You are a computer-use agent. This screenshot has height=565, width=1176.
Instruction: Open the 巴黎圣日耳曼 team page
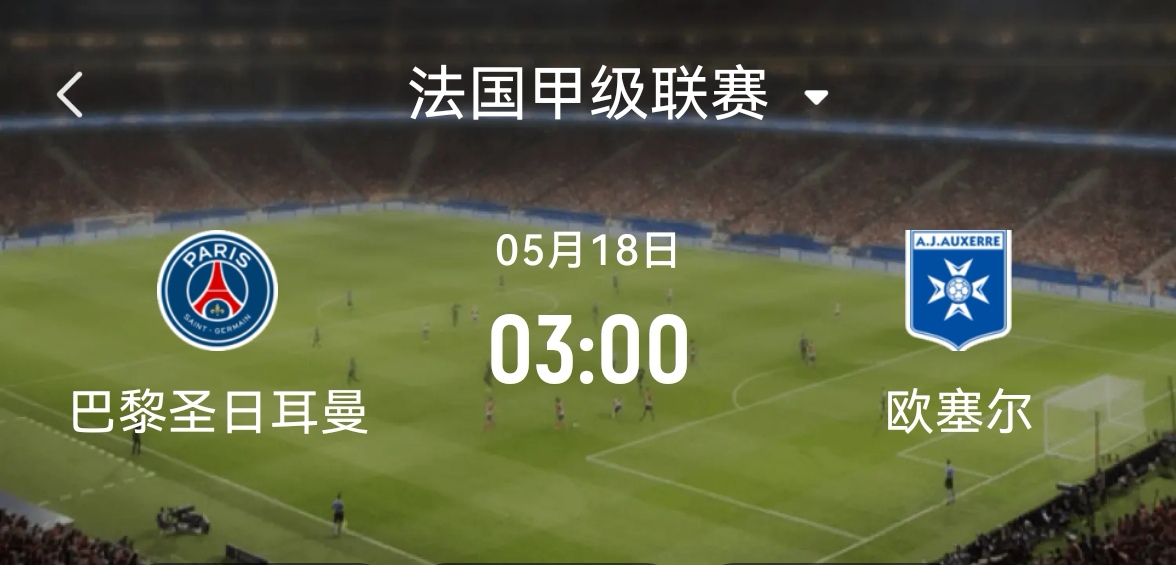[217, 290]
